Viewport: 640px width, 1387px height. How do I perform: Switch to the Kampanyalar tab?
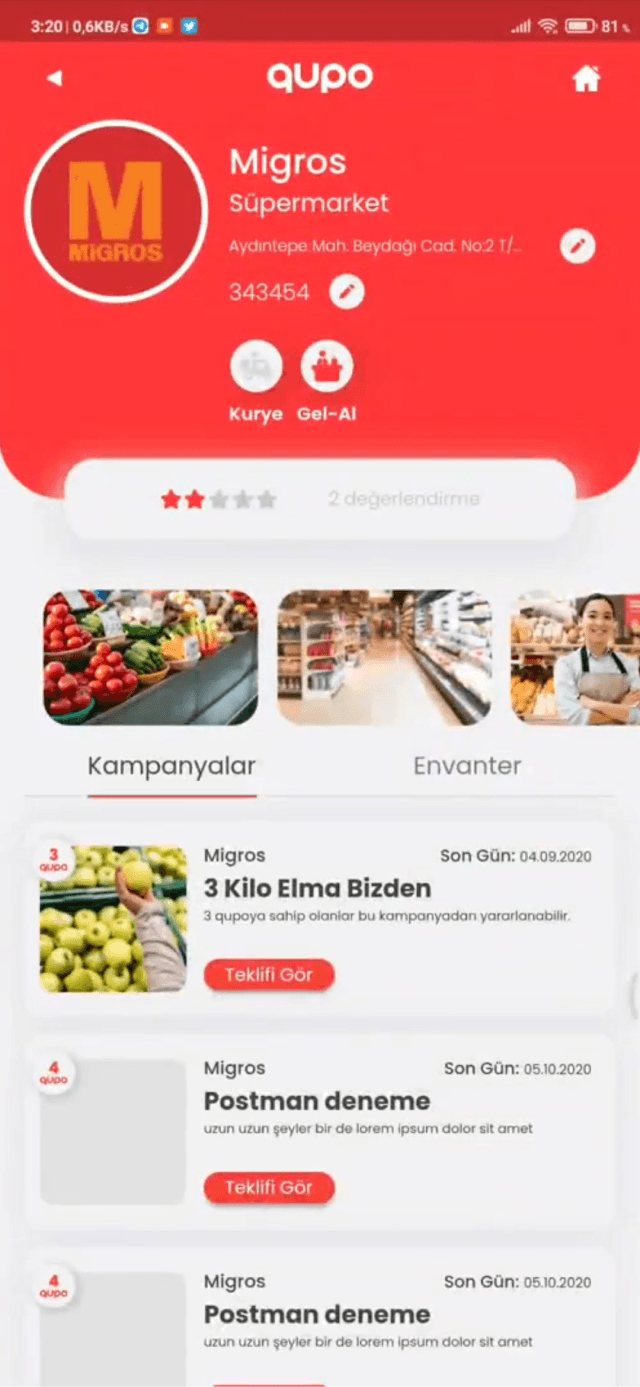[171, 766]
